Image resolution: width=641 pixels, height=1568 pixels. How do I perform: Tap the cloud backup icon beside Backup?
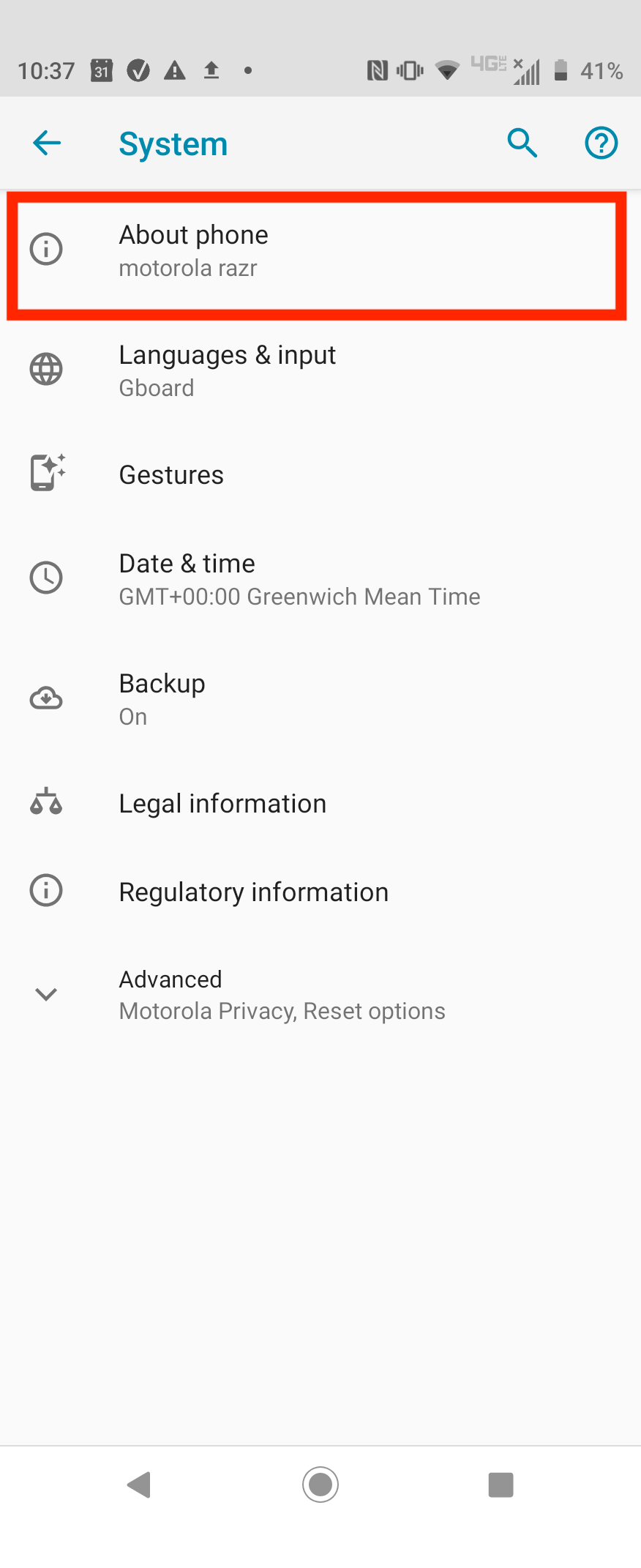click(46, 698)
